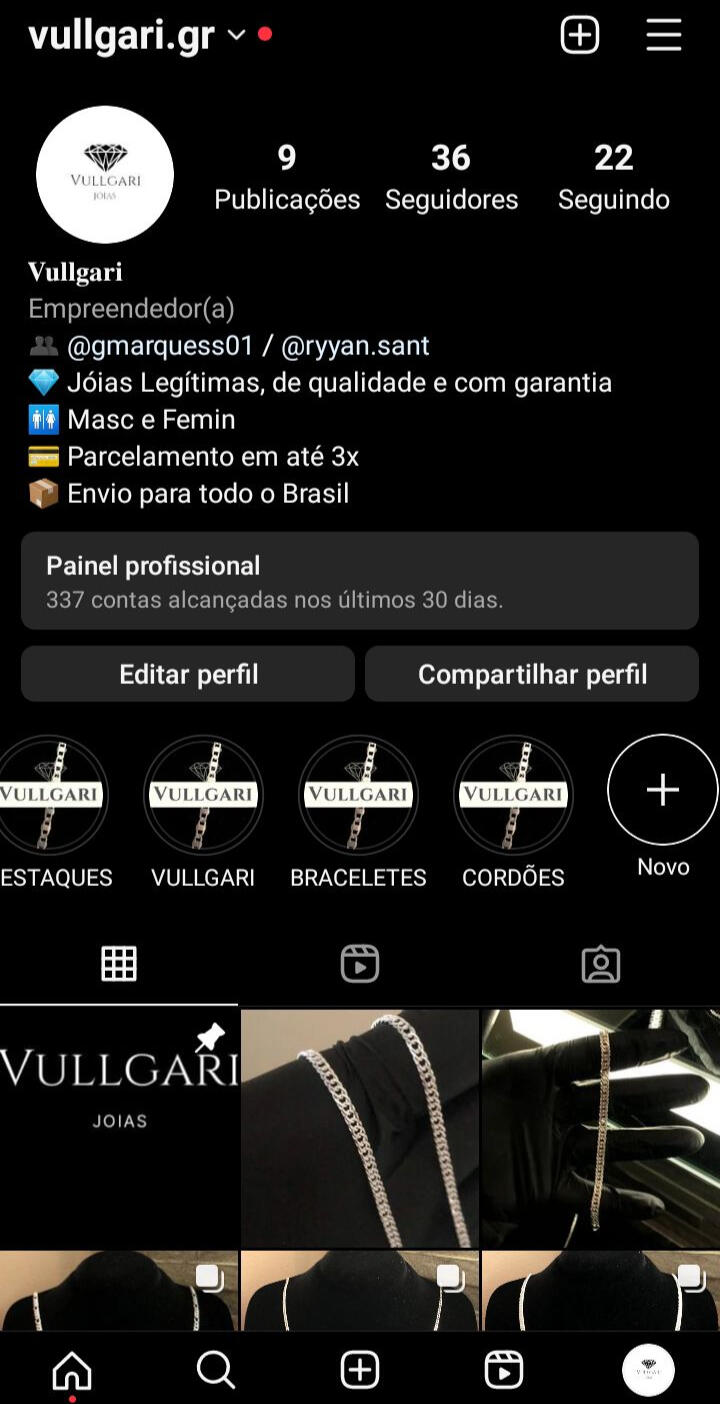Switch to the tagged photos tab
720x1404 pixels.
click(601, 964)
